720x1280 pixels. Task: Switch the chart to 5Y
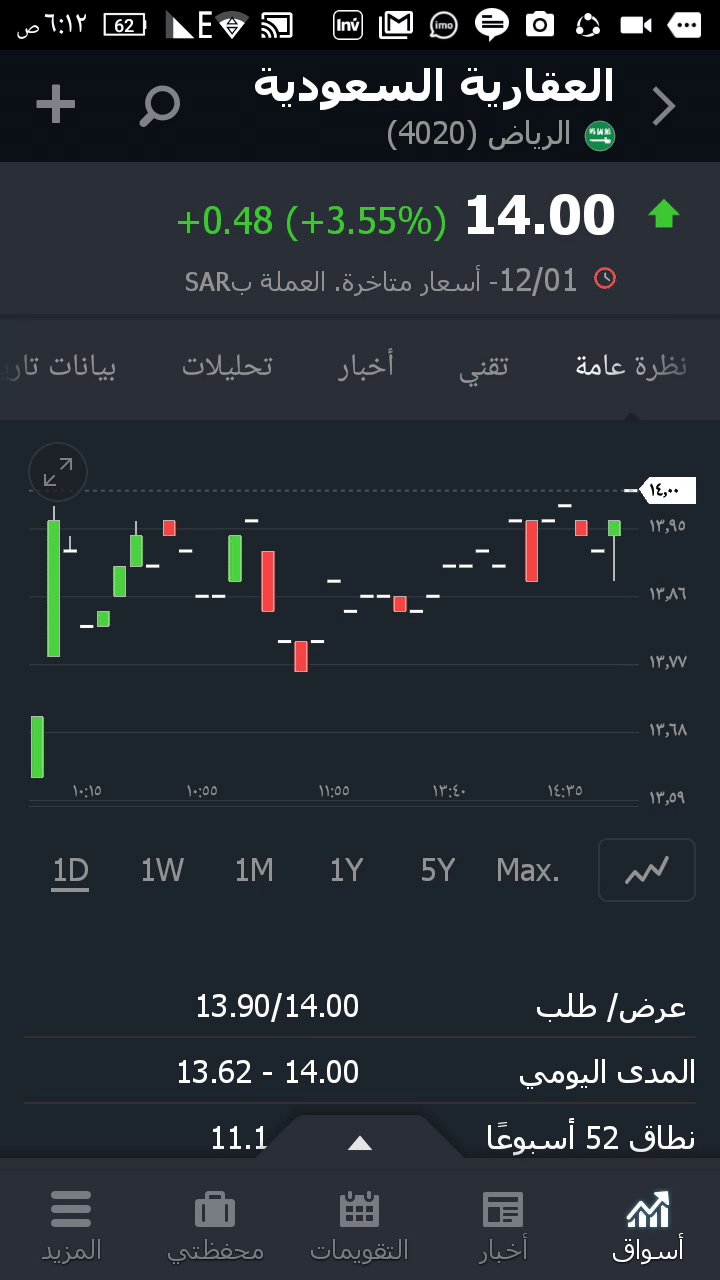click(438, 870)
